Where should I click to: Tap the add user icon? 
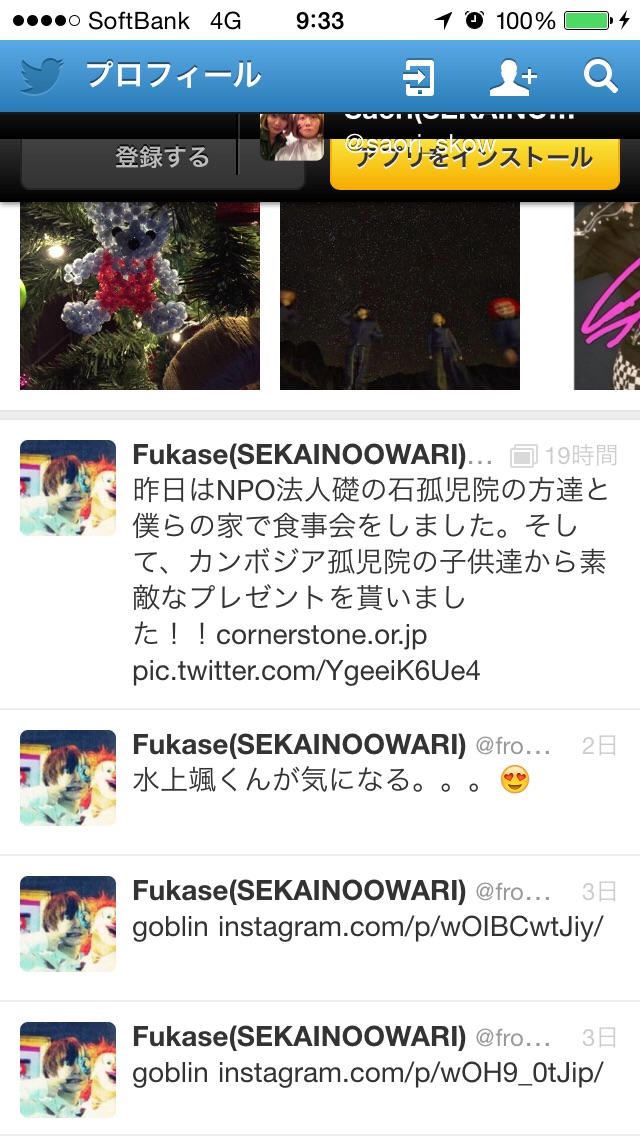point(512,77)
